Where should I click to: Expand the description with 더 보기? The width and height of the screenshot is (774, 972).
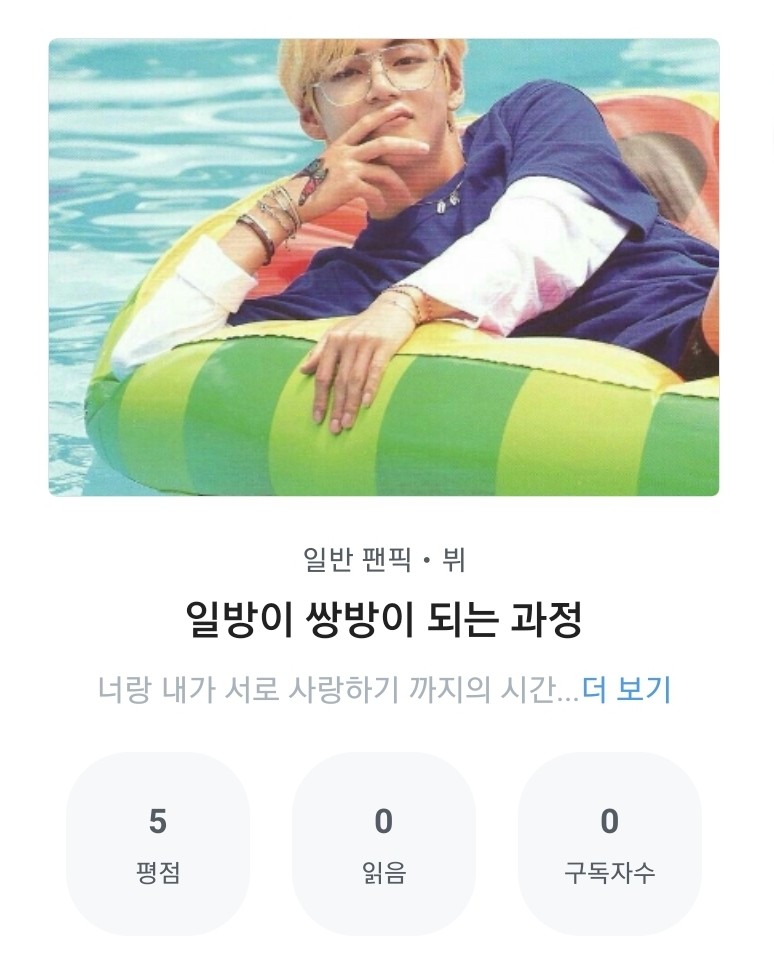coord(626,690)
